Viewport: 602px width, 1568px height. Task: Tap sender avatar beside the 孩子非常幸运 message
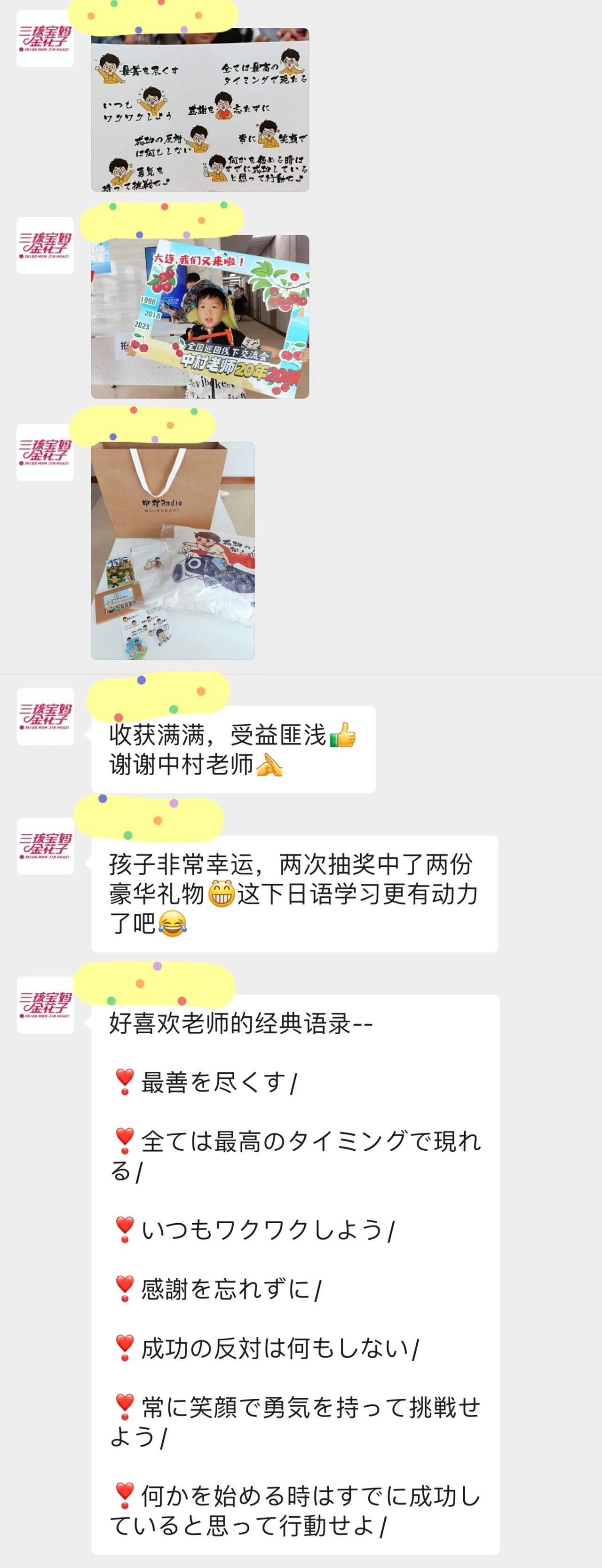(x=45, y=846)
